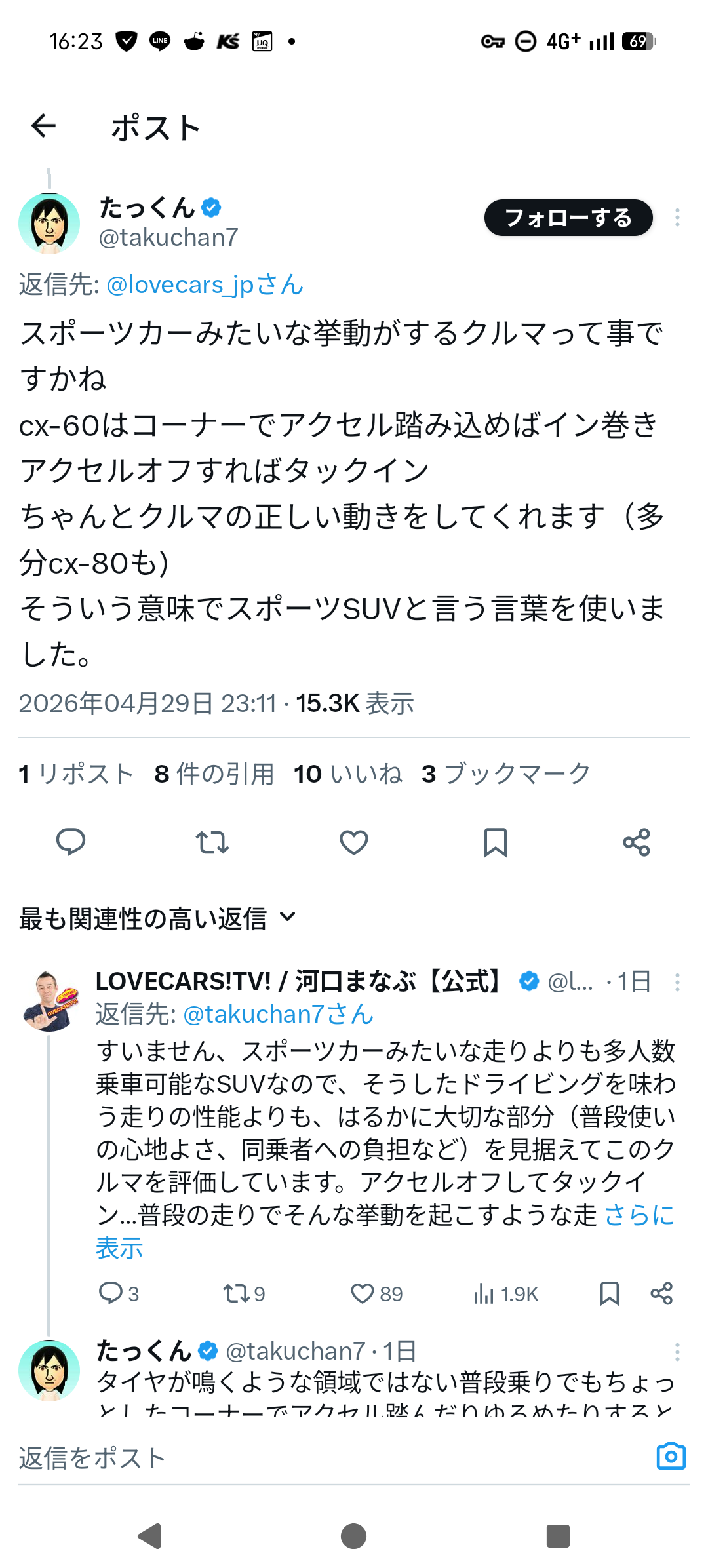The height and width of the screenshot is (1568, 708).
Task: Repost the main post
Action: click(212, 842)
